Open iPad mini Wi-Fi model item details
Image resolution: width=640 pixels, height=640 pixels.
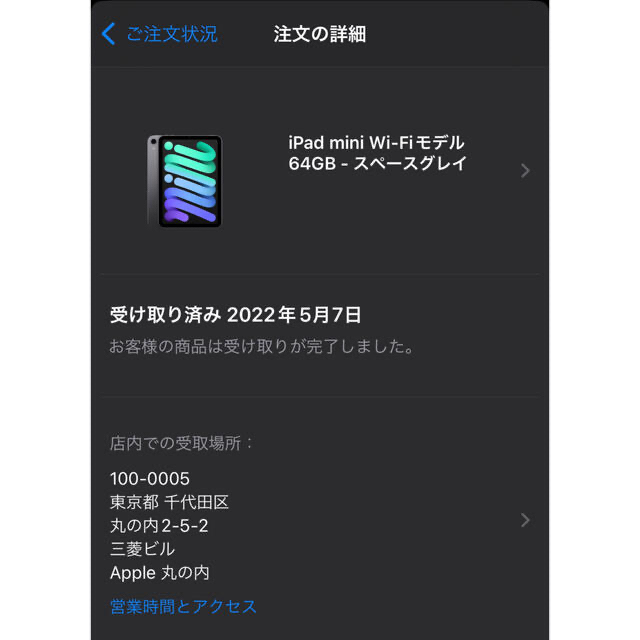click(376, 154)
